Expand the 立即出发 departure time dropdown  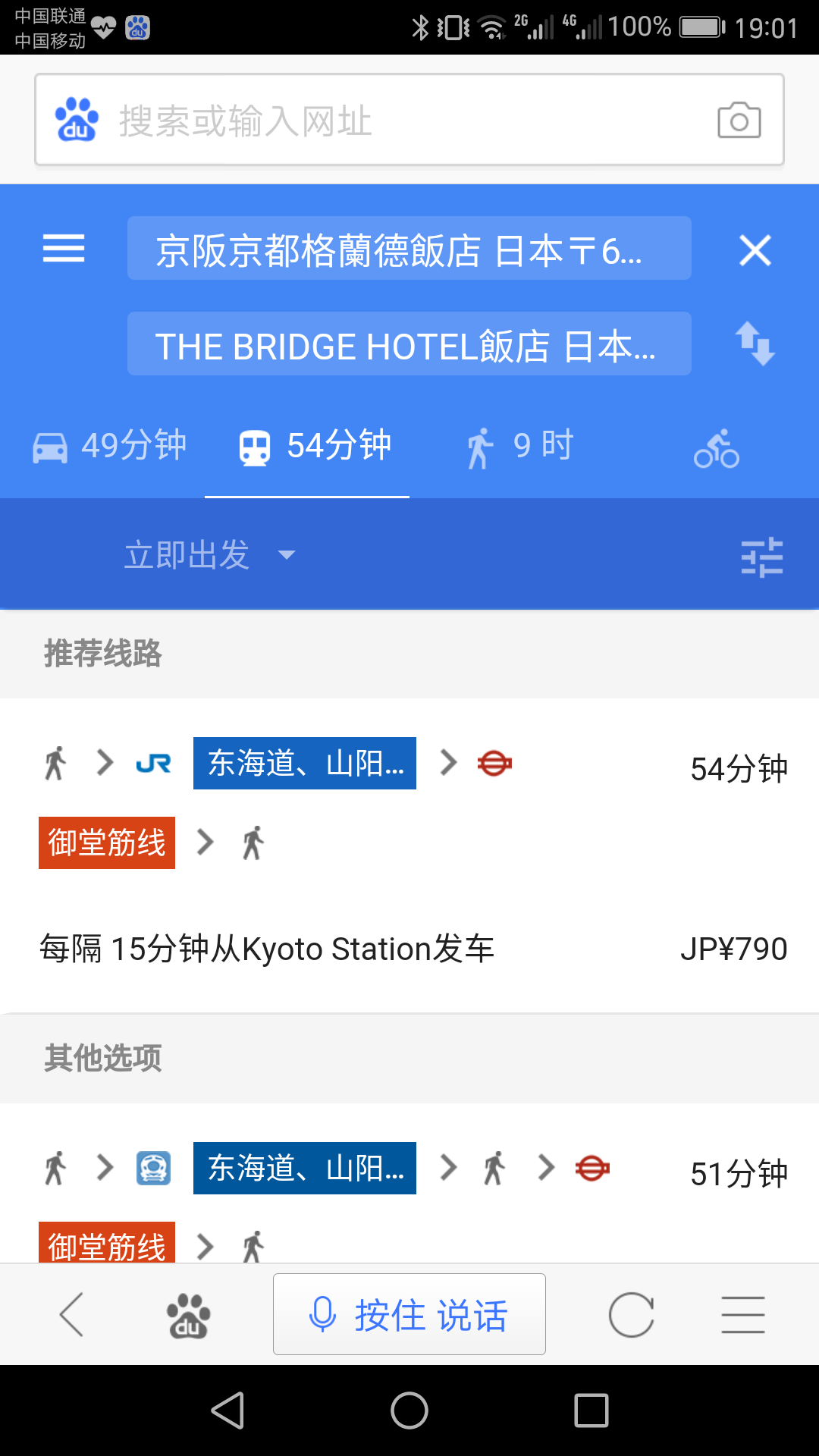(209, 555)
